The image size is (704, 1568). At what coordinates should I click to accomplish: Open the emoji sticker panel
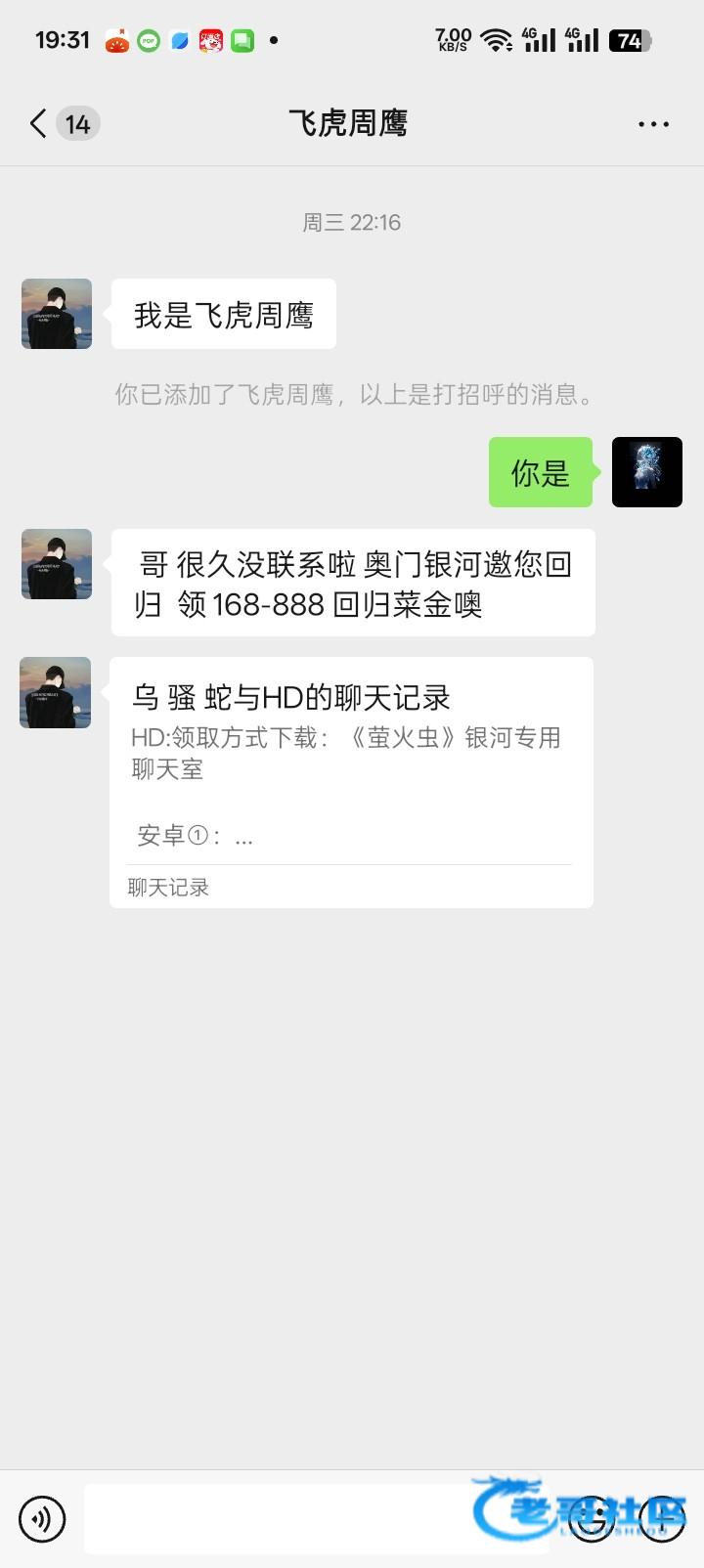[593, 1519]
